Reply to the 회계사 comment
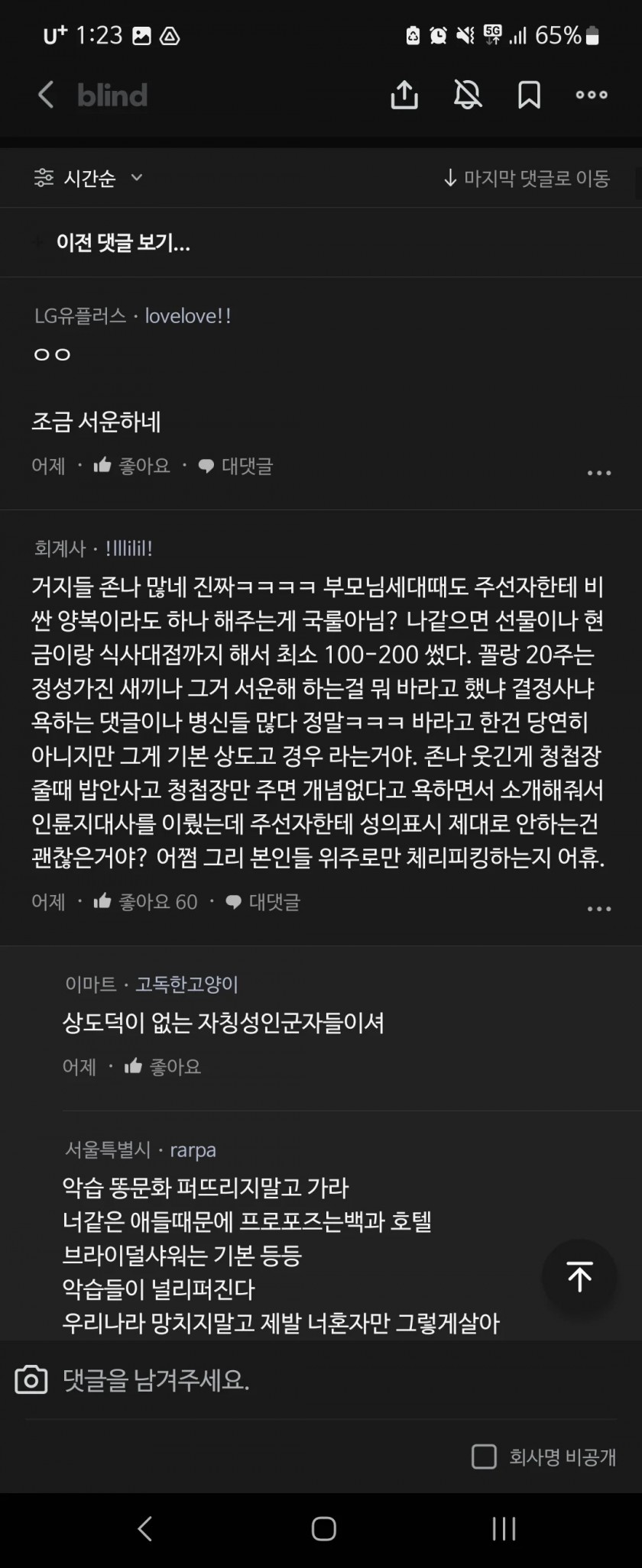 point(263,902)
